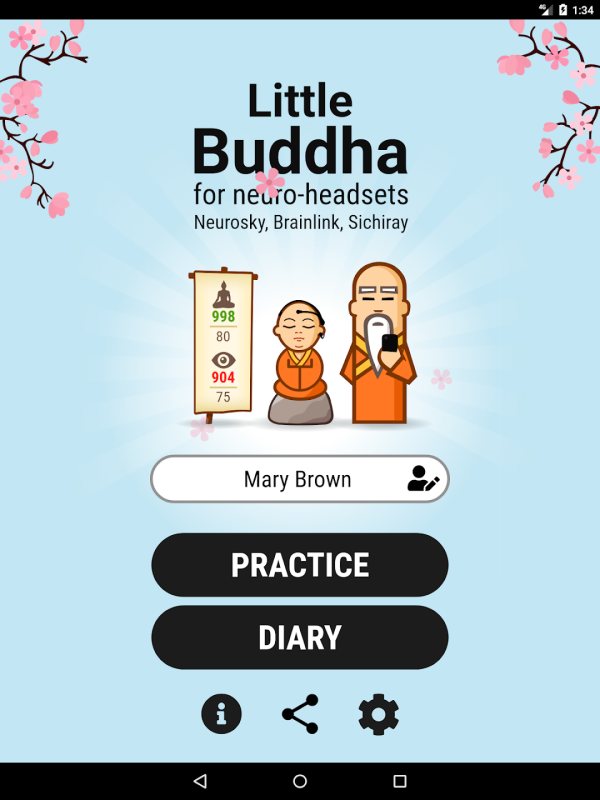Open the info icon

coord(222,714)
